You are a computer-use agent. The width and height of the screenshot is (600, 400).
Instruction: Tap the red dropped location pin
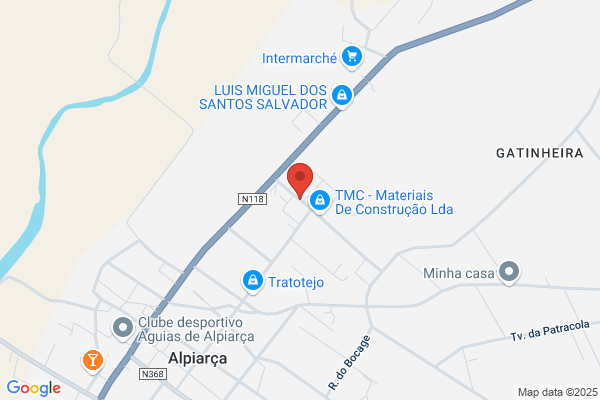[300, 181]
